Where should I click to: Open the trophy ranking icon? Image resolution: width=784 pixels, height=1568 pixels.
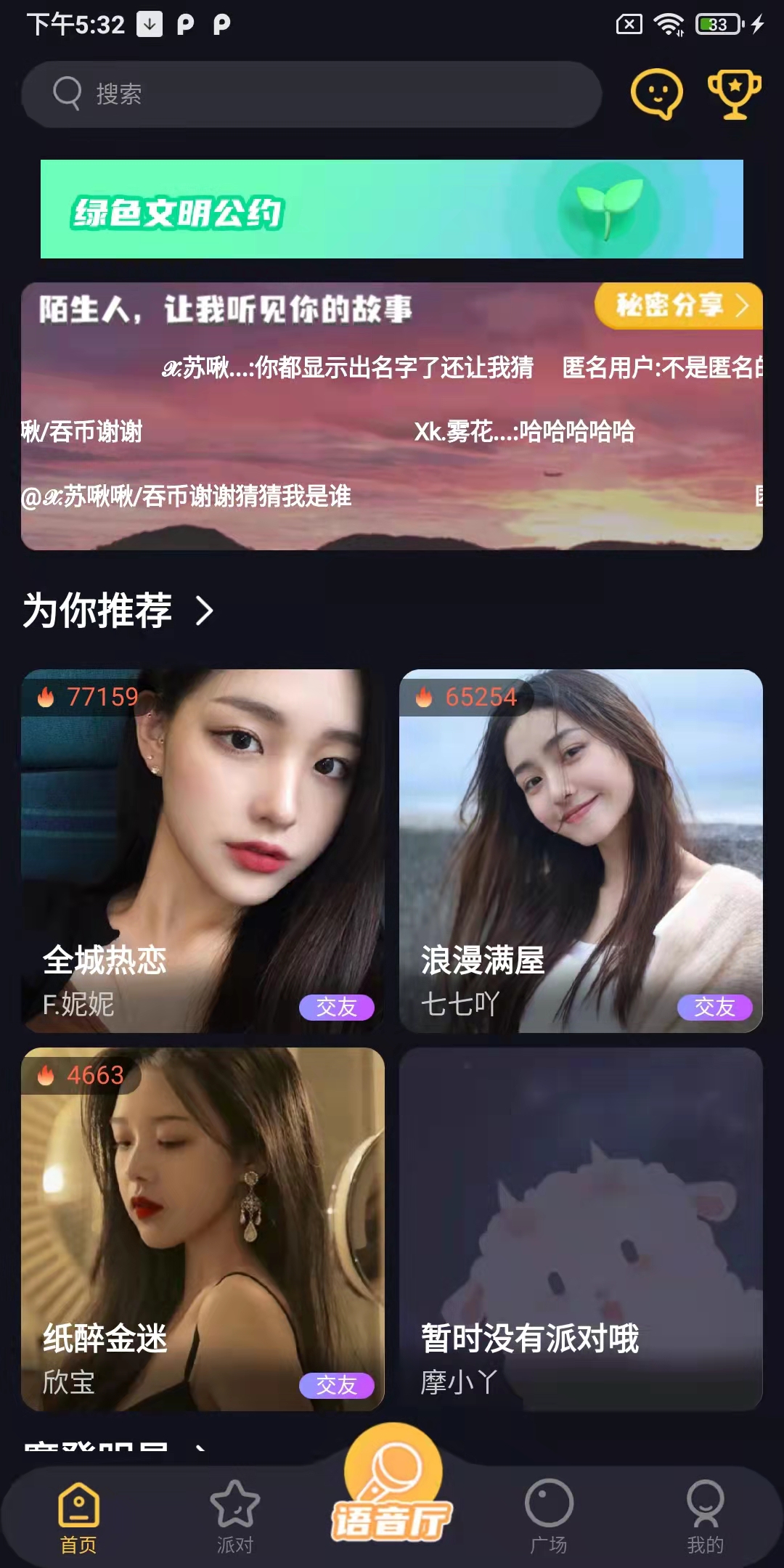pyautogui.click(x=733, y=93)
